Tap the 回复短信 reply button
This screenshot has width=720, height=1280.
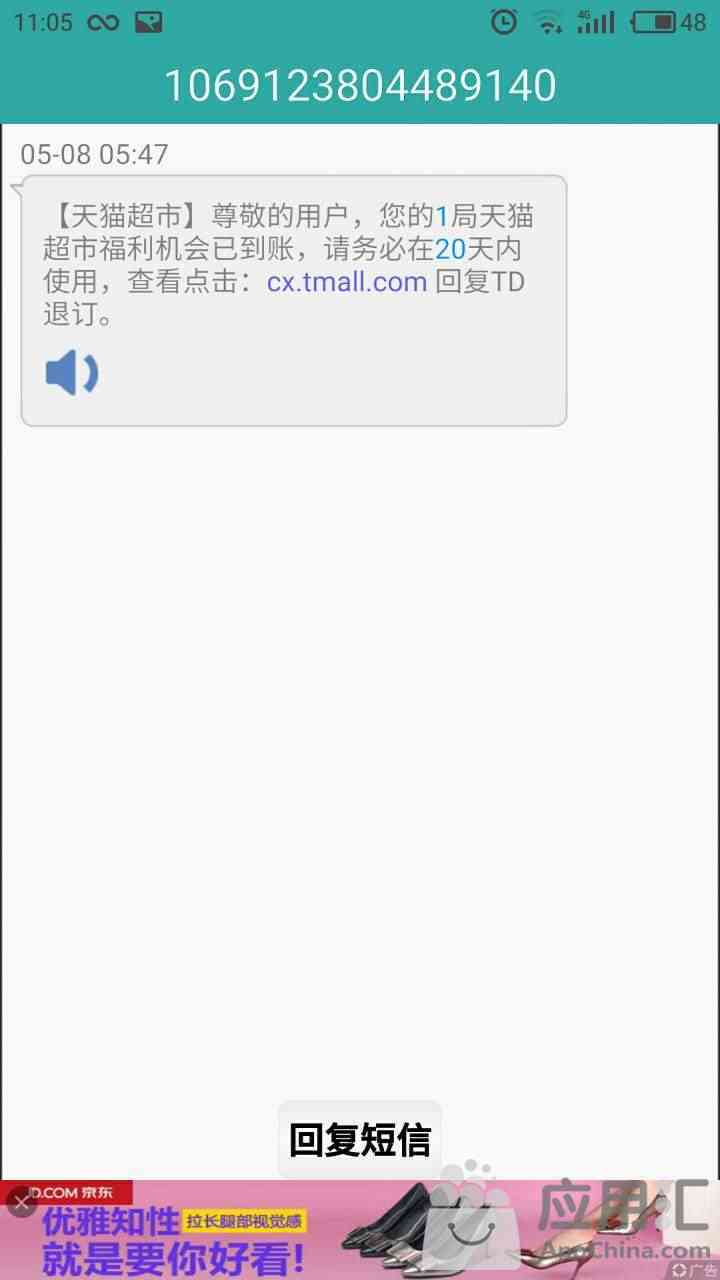point(360,1140)
